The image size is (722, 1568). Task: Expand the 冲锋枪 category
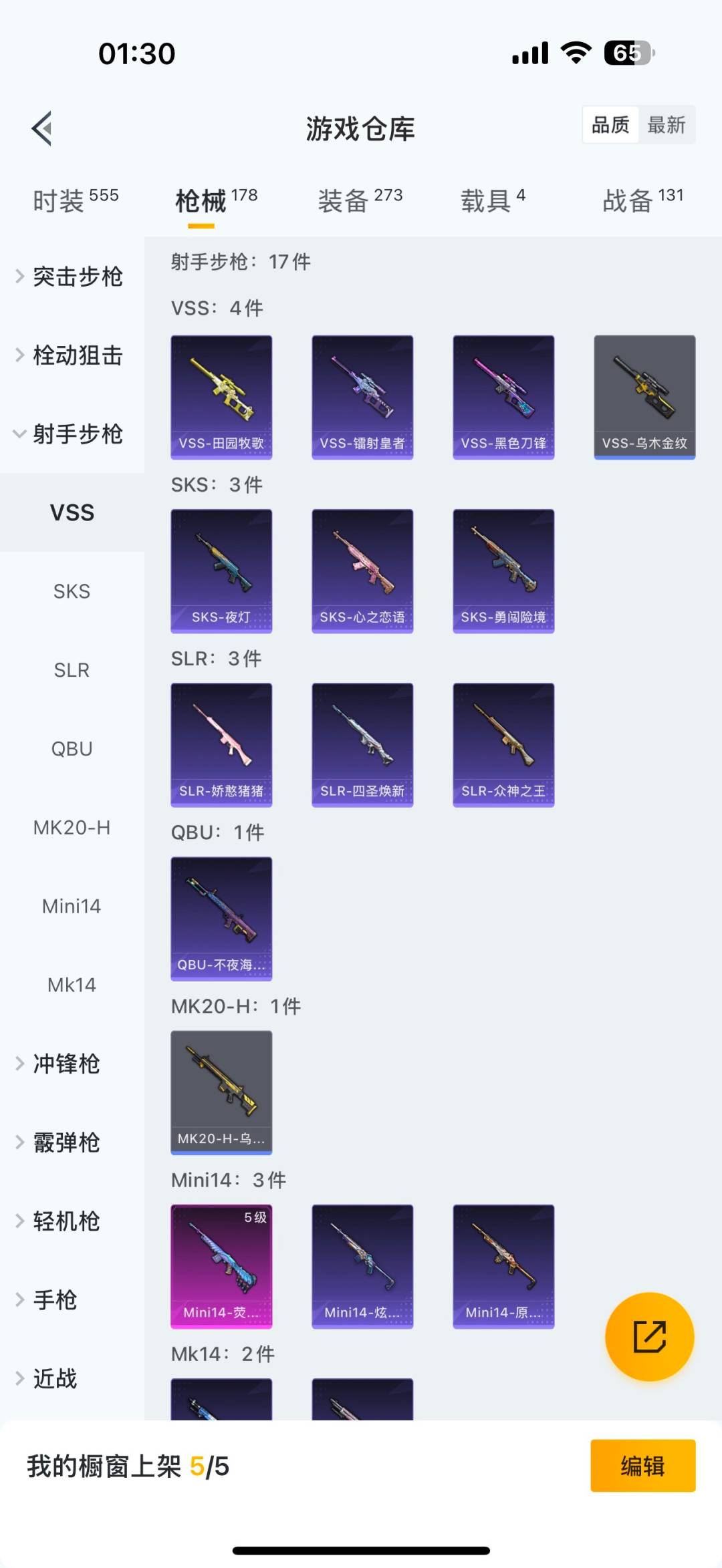(x=67, y=1064)
